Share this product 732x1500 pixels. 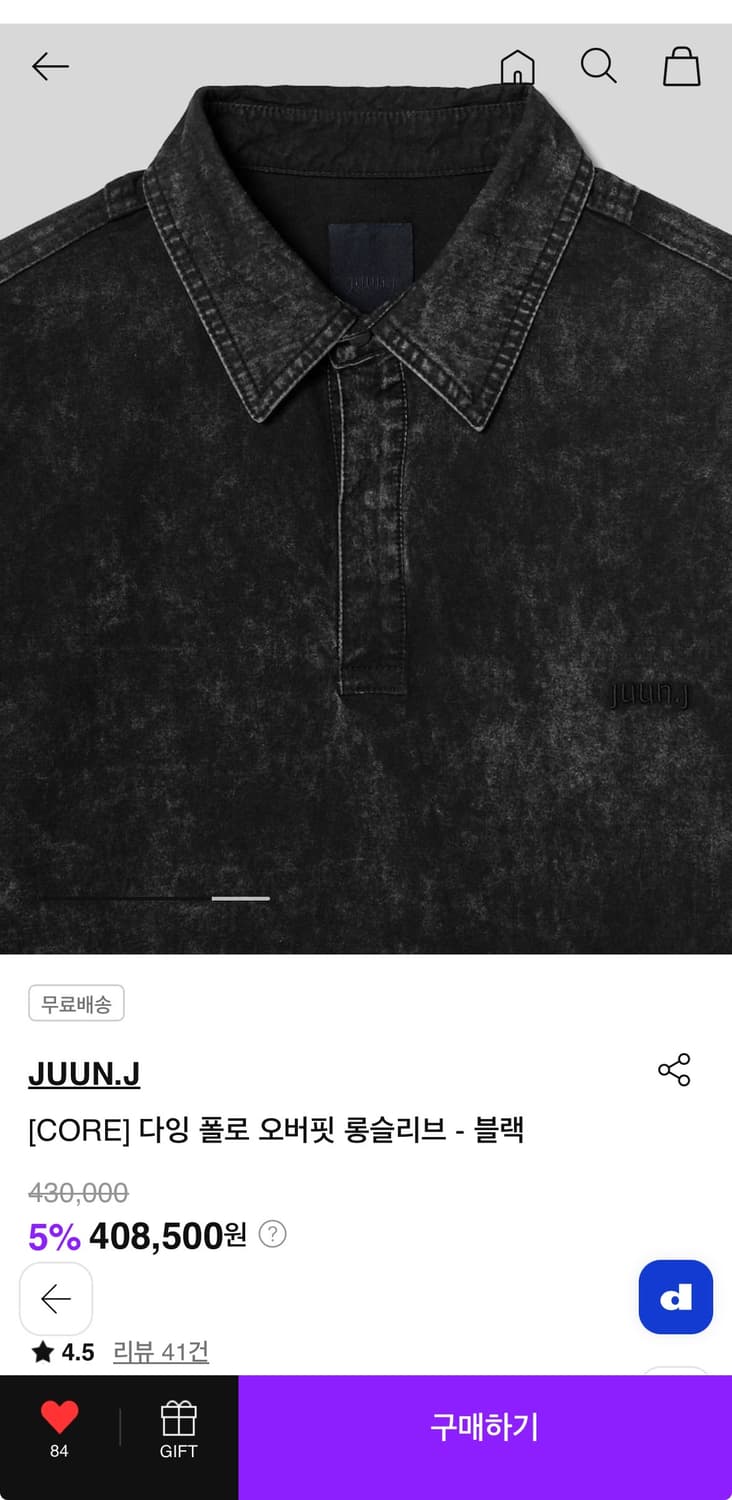pos(674,1070)
